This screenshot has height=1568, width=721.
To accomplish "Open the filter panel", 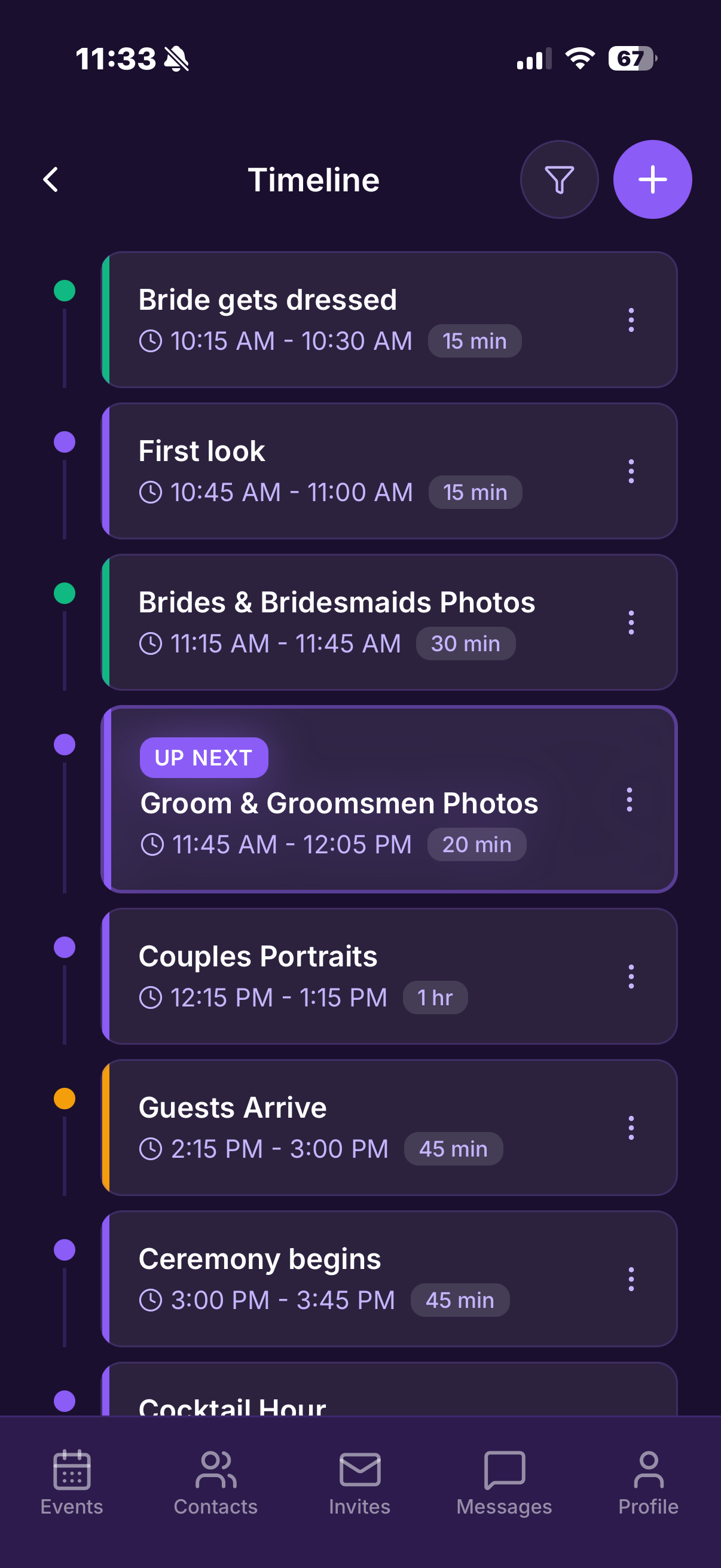I will [x=558, y=179].
